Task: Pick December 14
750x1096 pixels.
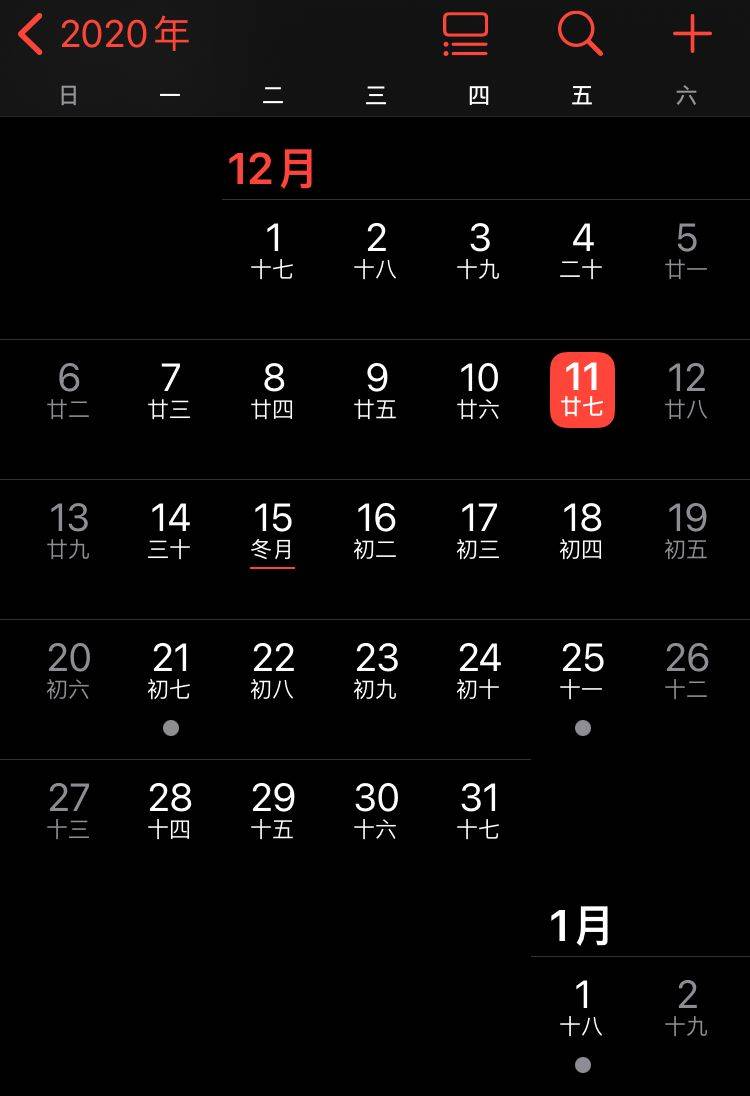Action: pos(170,530)
